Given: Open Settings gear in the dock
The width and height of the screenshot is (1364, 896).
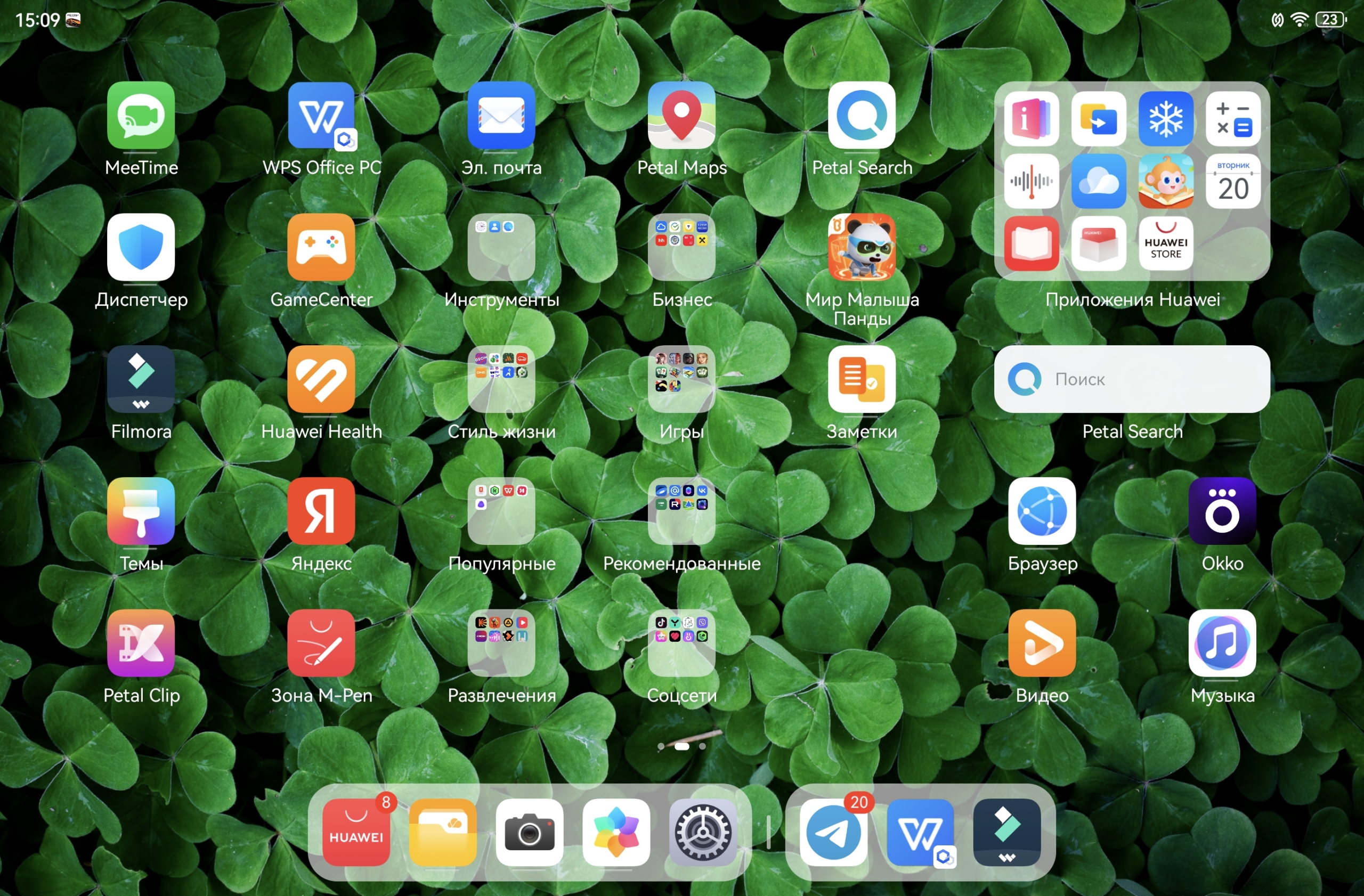Looking at the screenshot, I should (x=703, y=832).
